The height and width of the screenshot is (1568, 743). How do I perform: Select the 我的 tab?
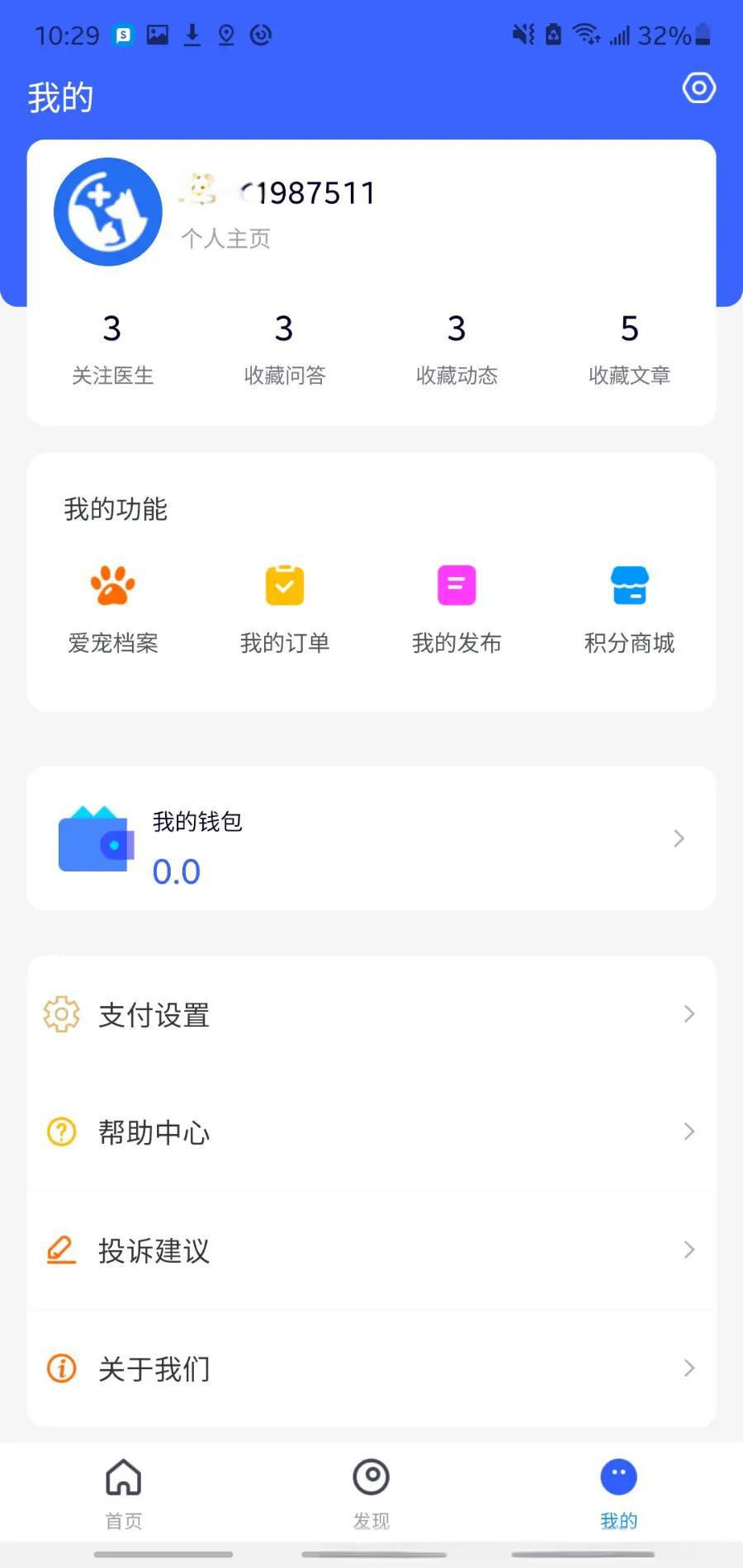click(x=619, y=1492)
